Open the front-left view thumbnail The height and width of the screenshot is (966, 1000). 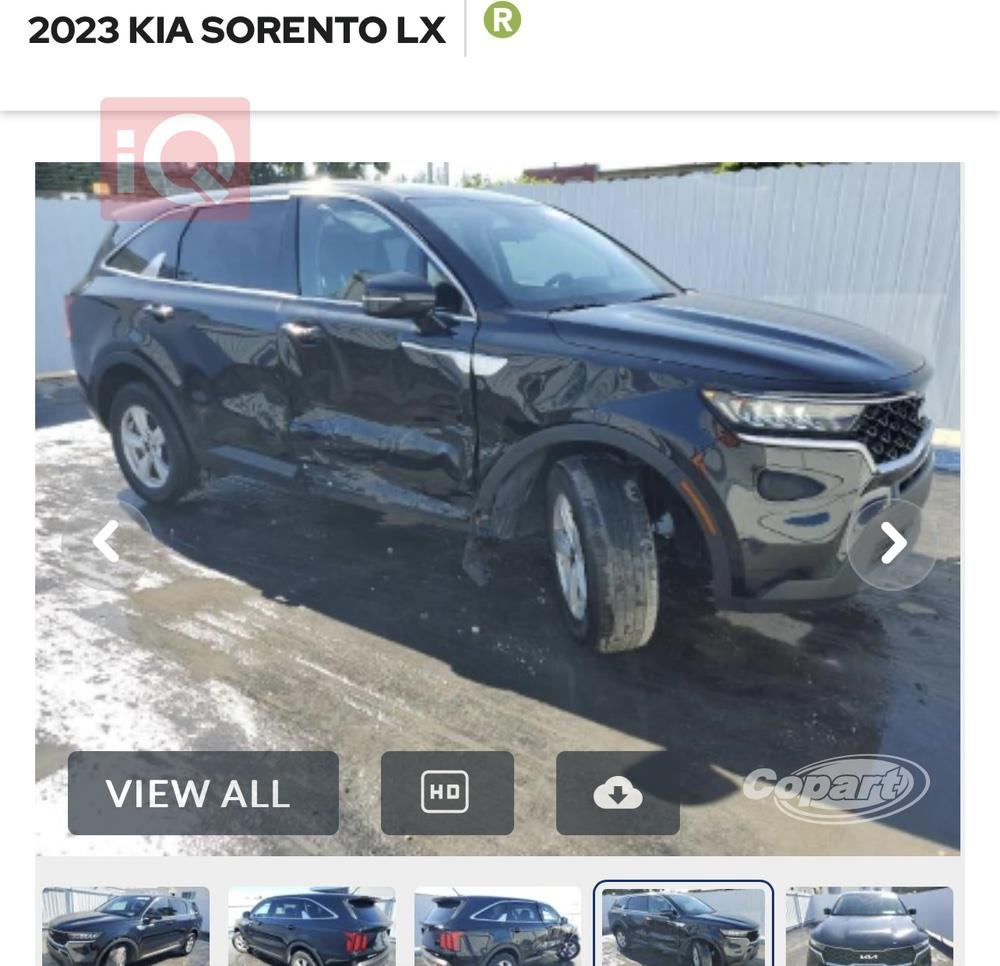click(x=125, y=926)
